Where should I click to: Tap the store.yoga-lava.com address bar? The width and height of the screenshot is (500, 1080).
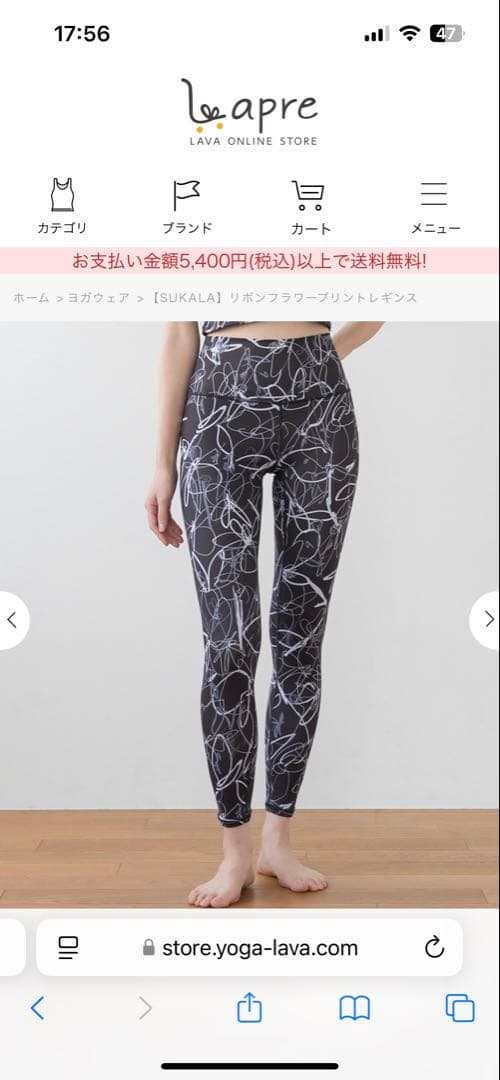point(249,947)
